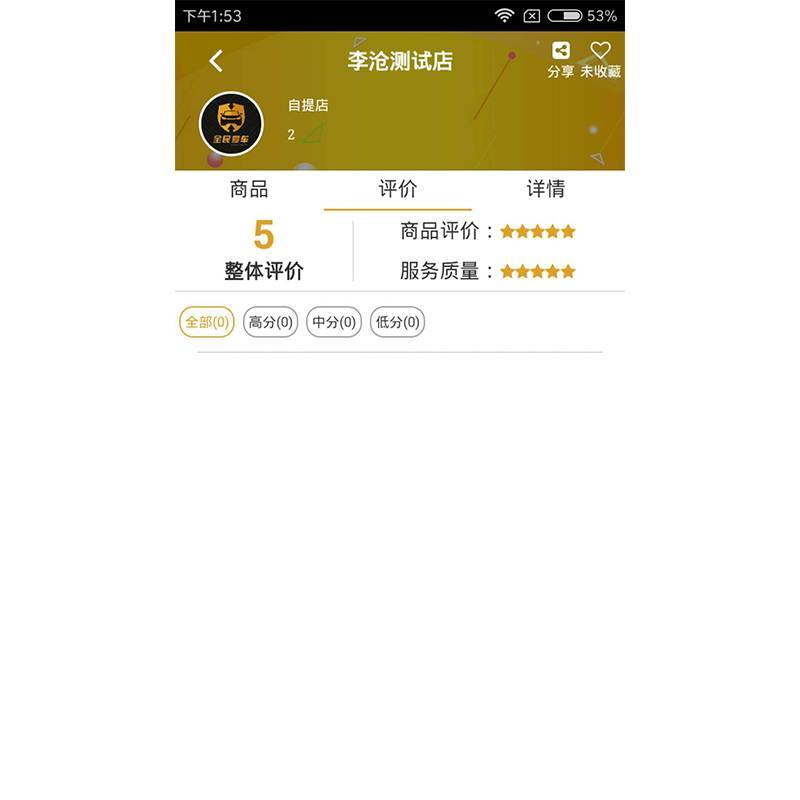Image resolution: width=800 pixels, height=800 pixels.
Task: Open the store logo avatar
Action: tap(231, 124)
